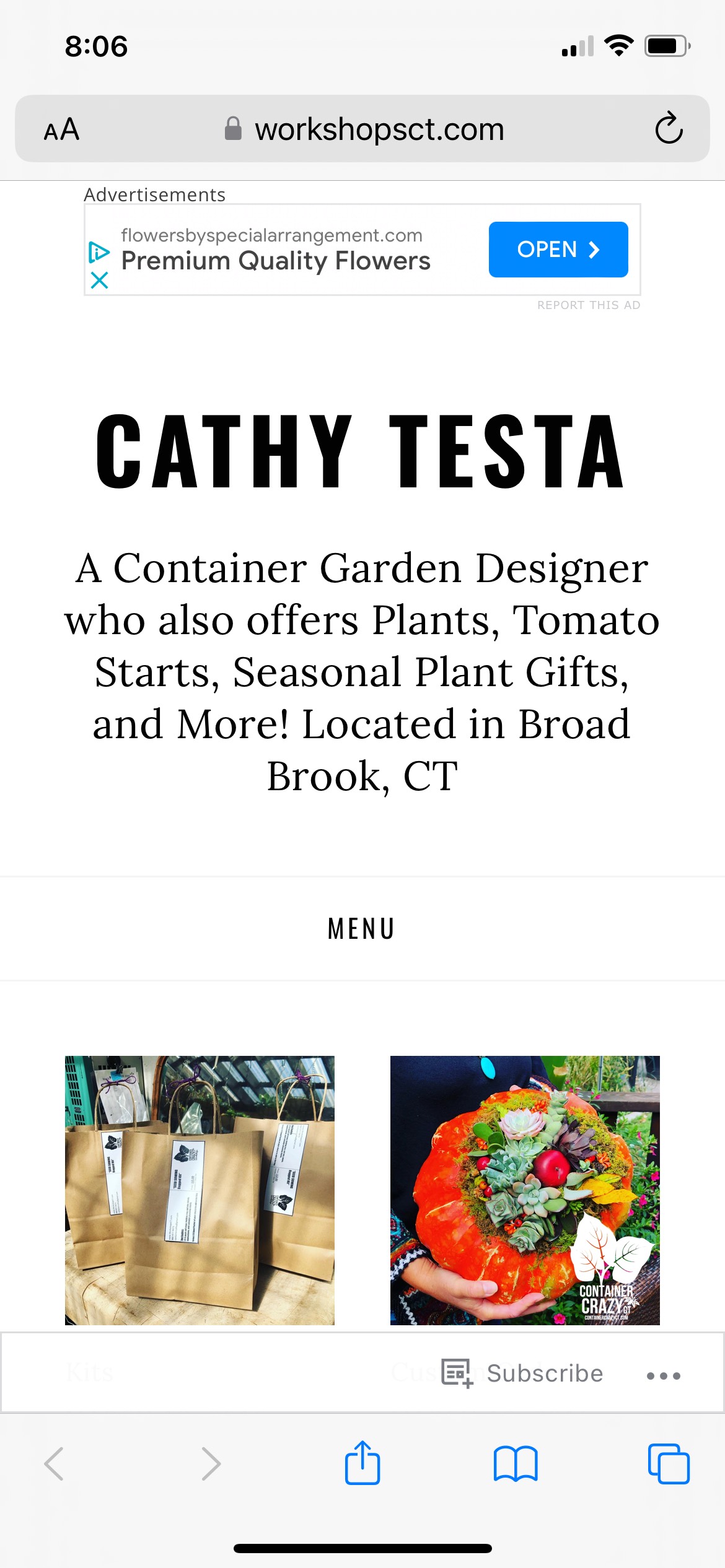The image size is (725, 1568).
Task: Reload the page with the refresh icon
Action: coord(667,128)
